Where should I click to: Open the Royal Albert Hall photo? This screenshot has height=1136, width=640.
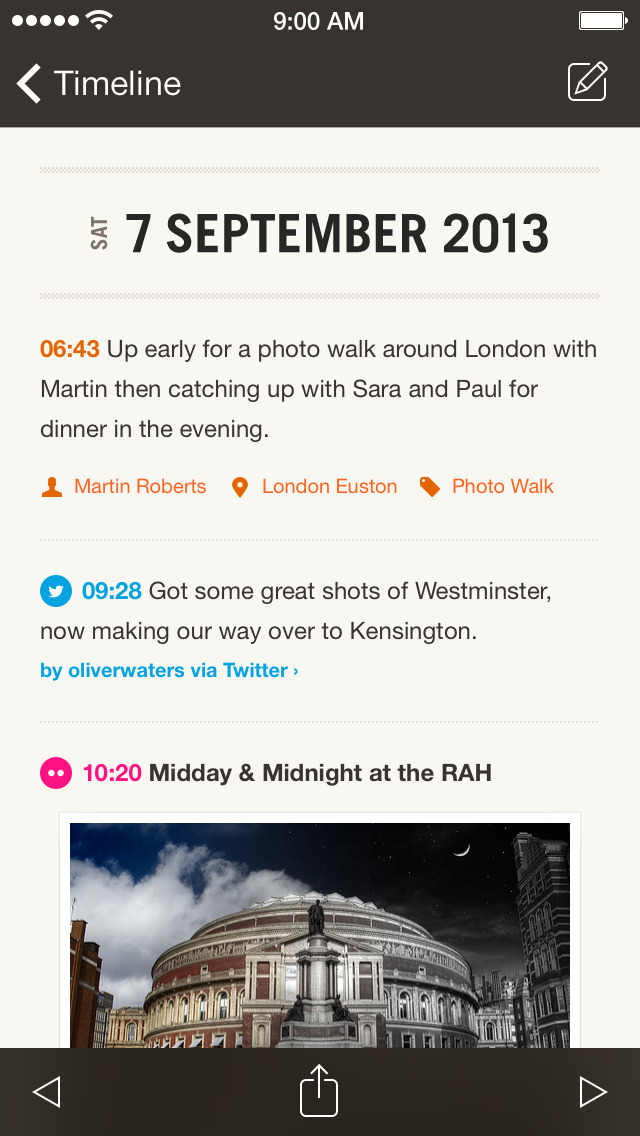click(x=320, y=935)
